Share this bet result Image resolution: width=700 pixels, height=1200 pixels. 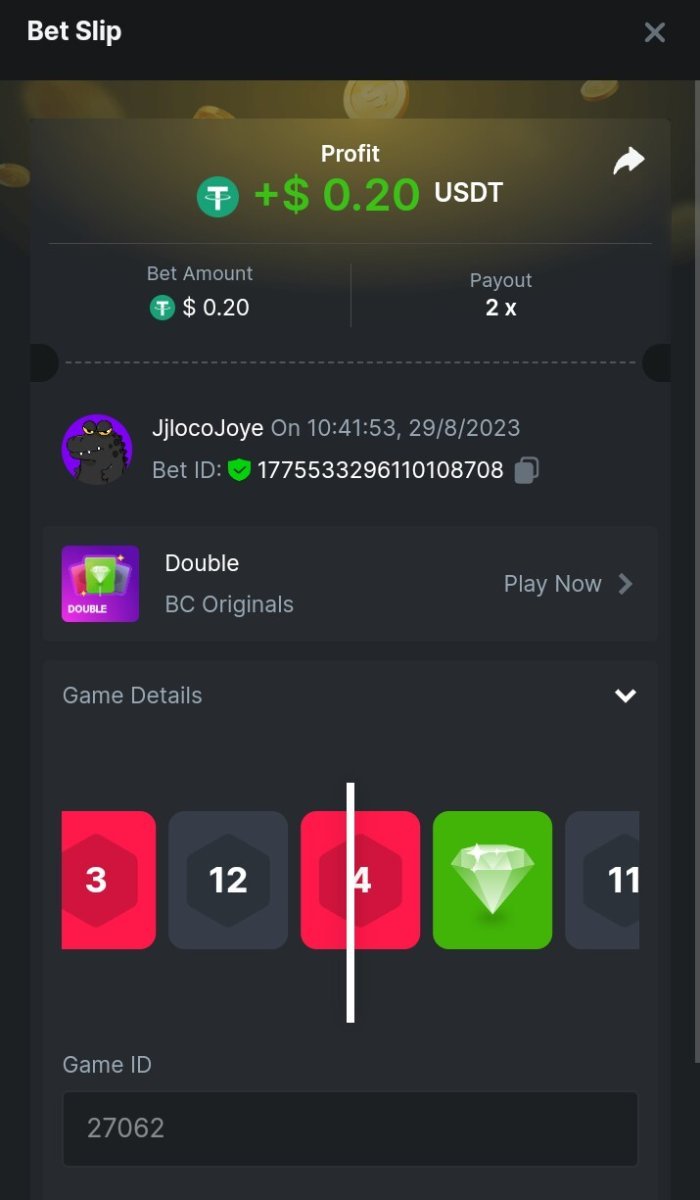tap(628, 161)
